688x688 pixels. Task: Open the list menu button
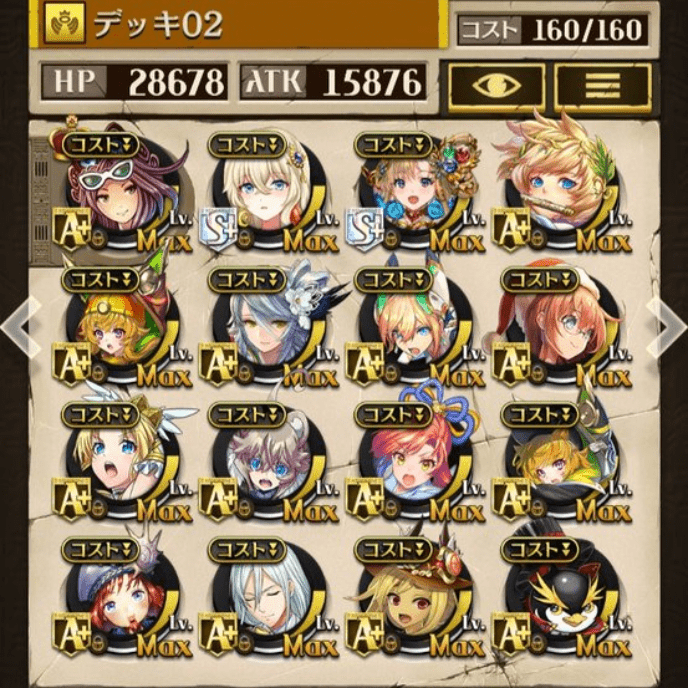point(603,85)
